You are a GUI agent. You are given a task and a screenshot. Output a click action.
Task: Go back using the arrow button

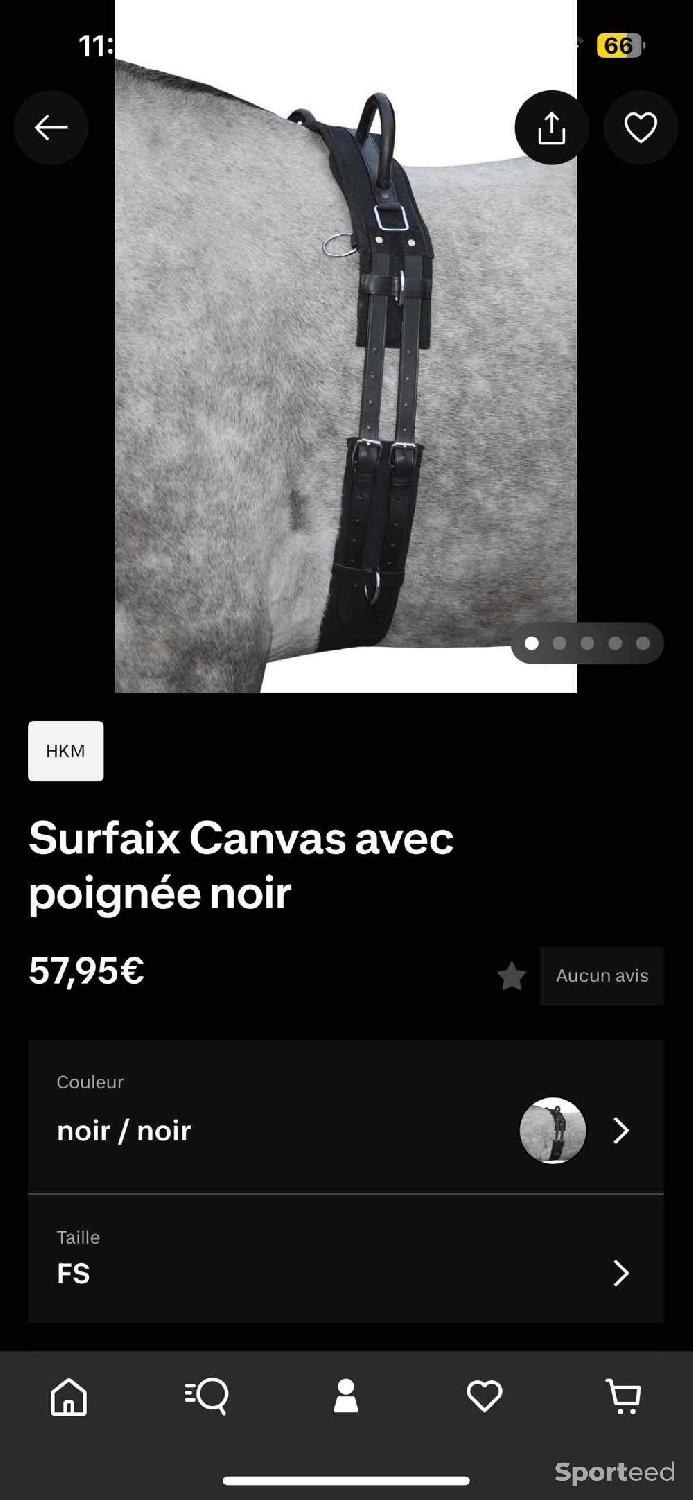click(51, 127)
